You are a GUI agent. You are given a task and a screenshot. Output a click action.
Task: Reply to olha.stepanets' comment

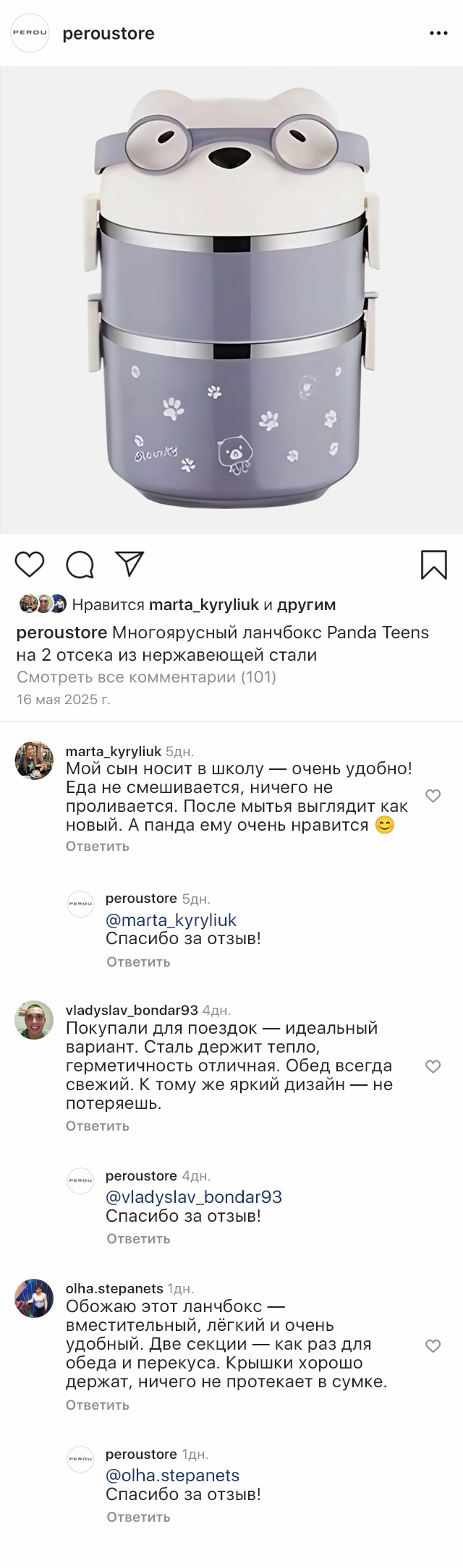(x=97, y=1405)
